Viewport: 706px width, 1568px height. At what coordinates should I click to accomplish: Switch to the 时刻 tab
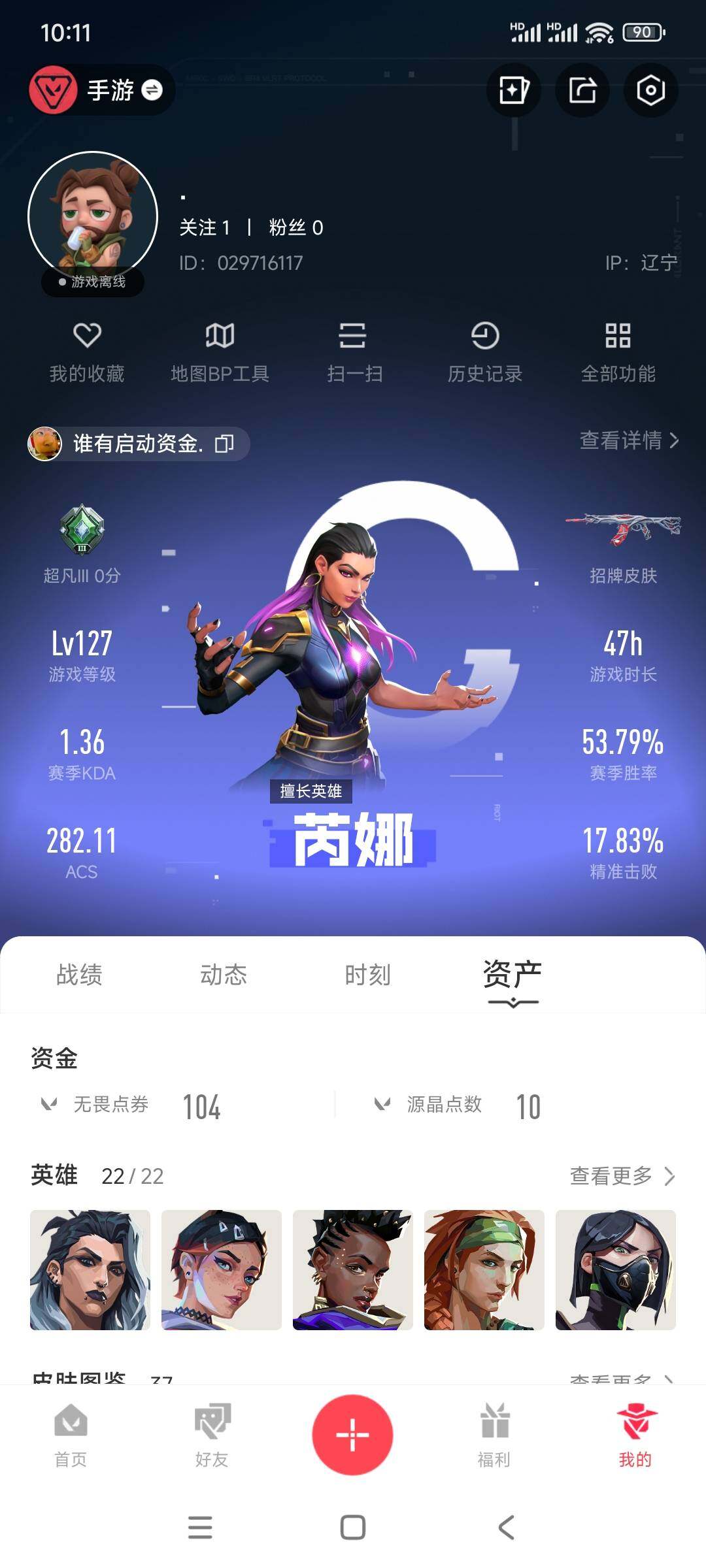click(x=367, y=975)
